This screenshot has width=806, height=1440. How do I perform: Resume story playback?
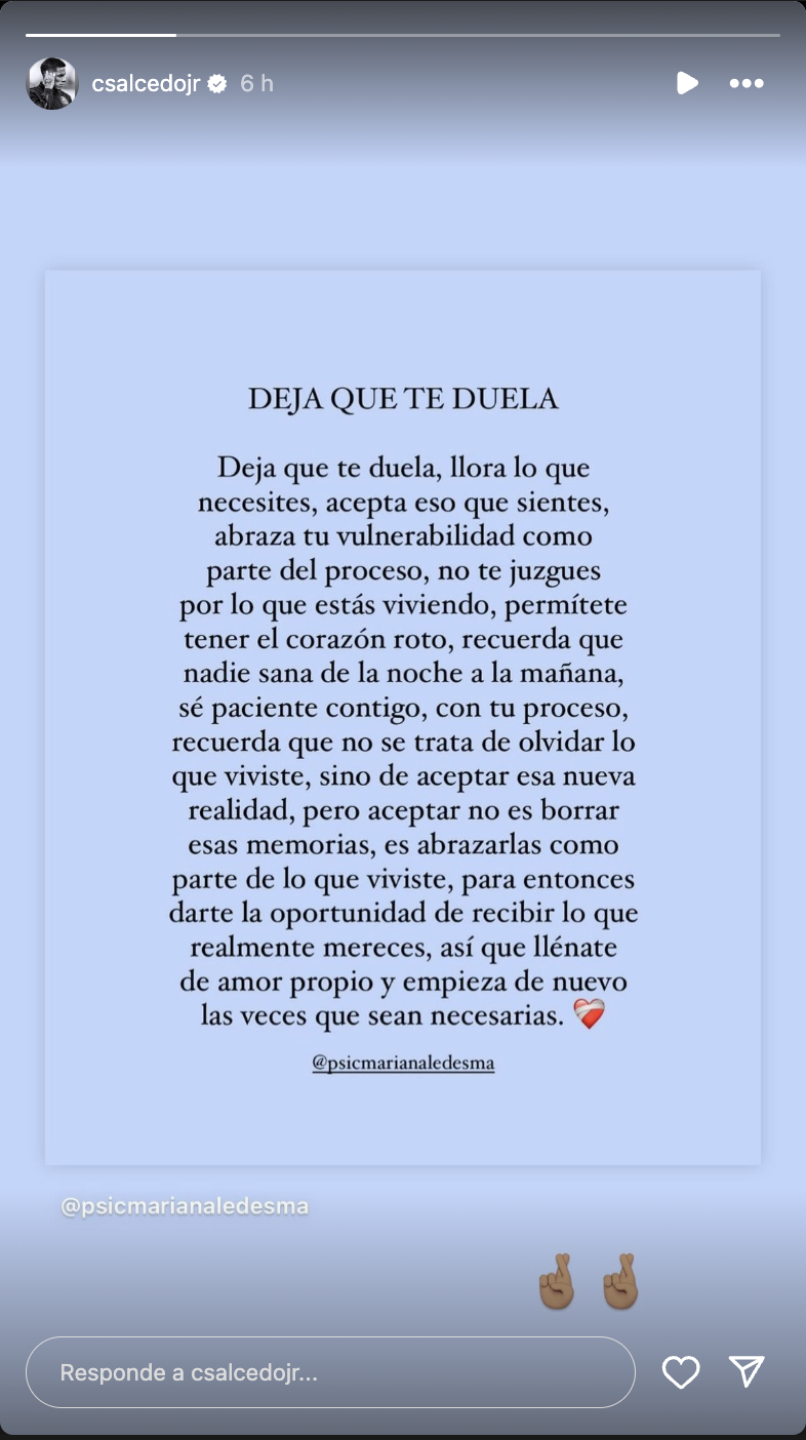(x=687, y=84)
